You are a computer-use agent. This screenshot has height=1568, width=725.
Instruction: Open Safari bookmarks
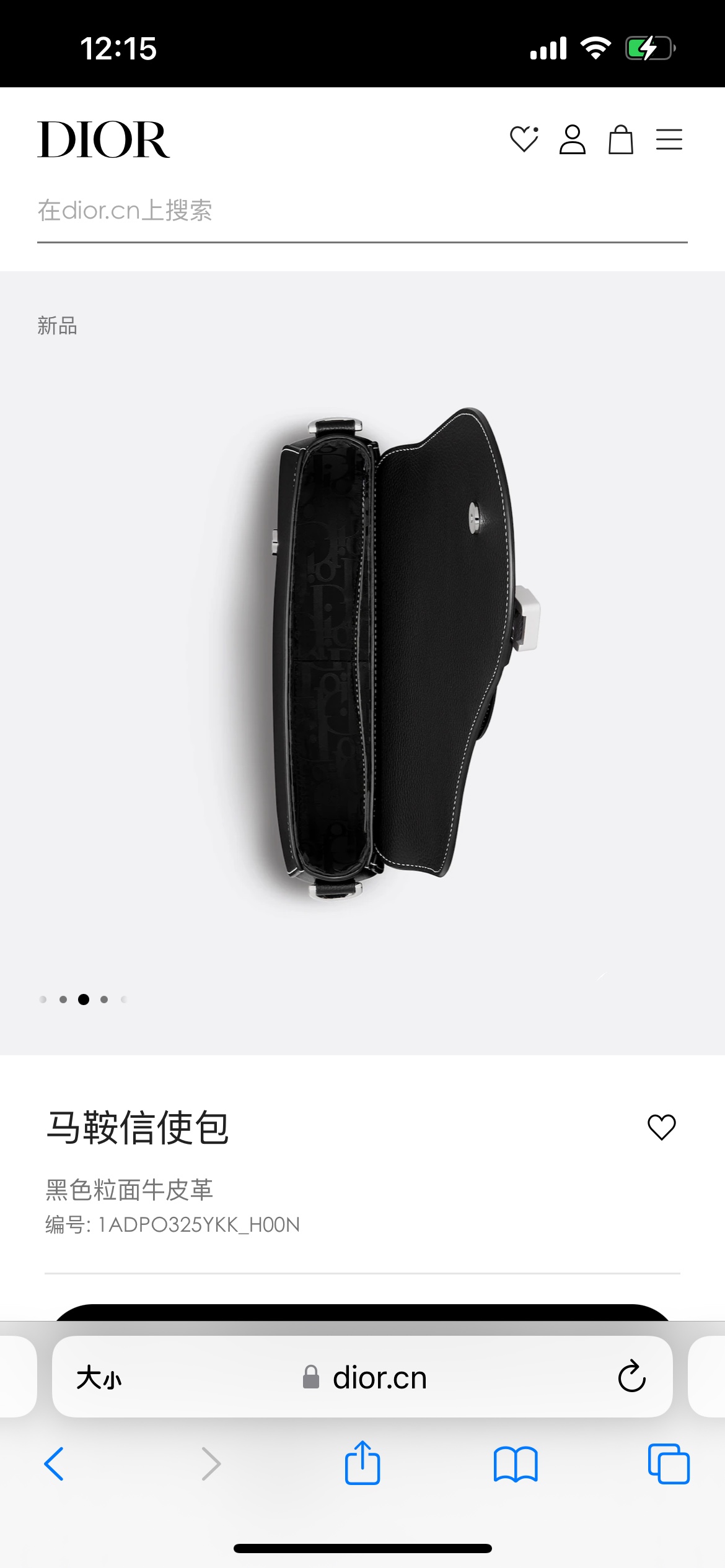[516, 1464]
